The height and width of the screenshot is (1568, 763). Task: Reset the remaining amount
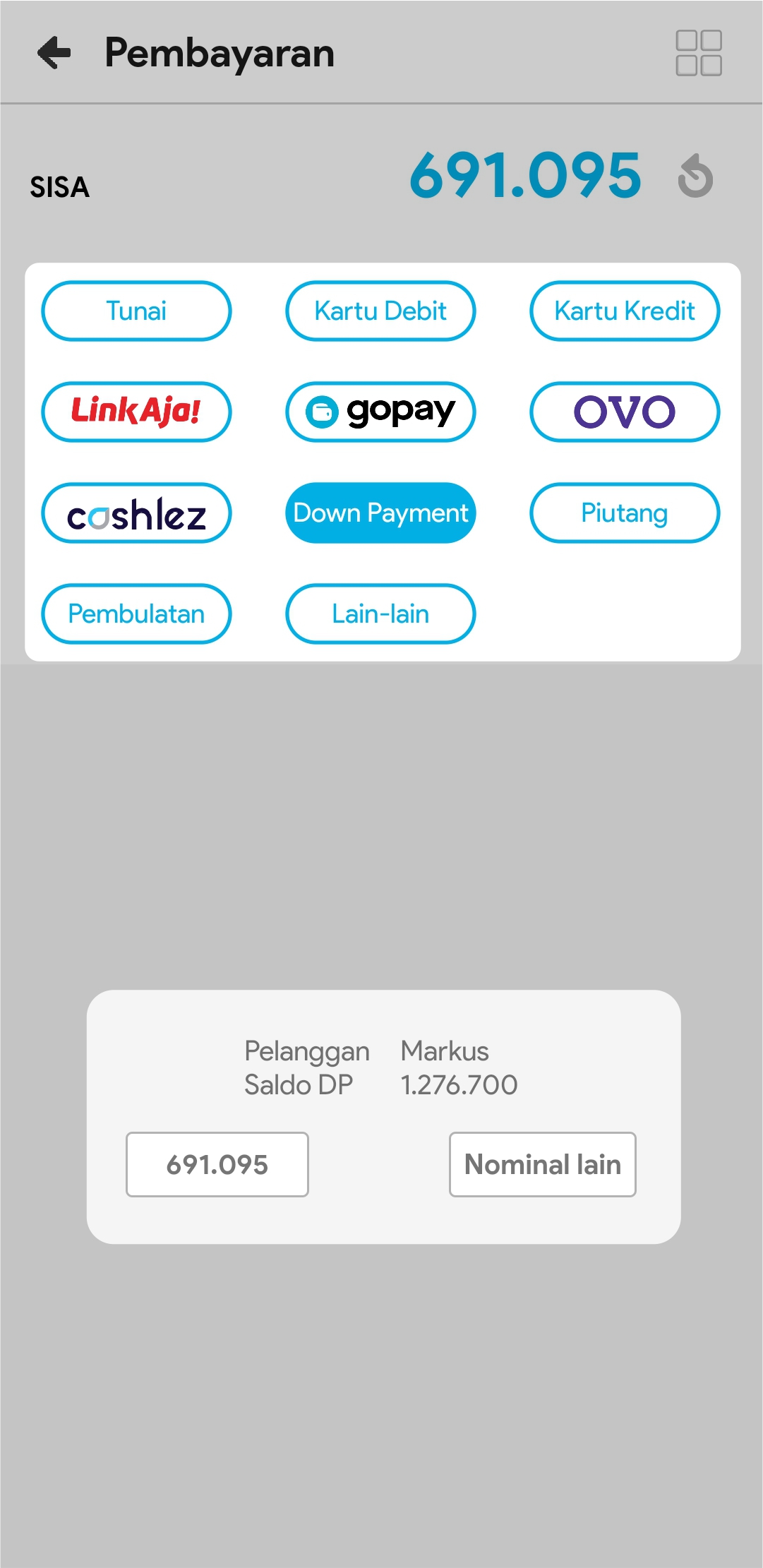point(695,176)
